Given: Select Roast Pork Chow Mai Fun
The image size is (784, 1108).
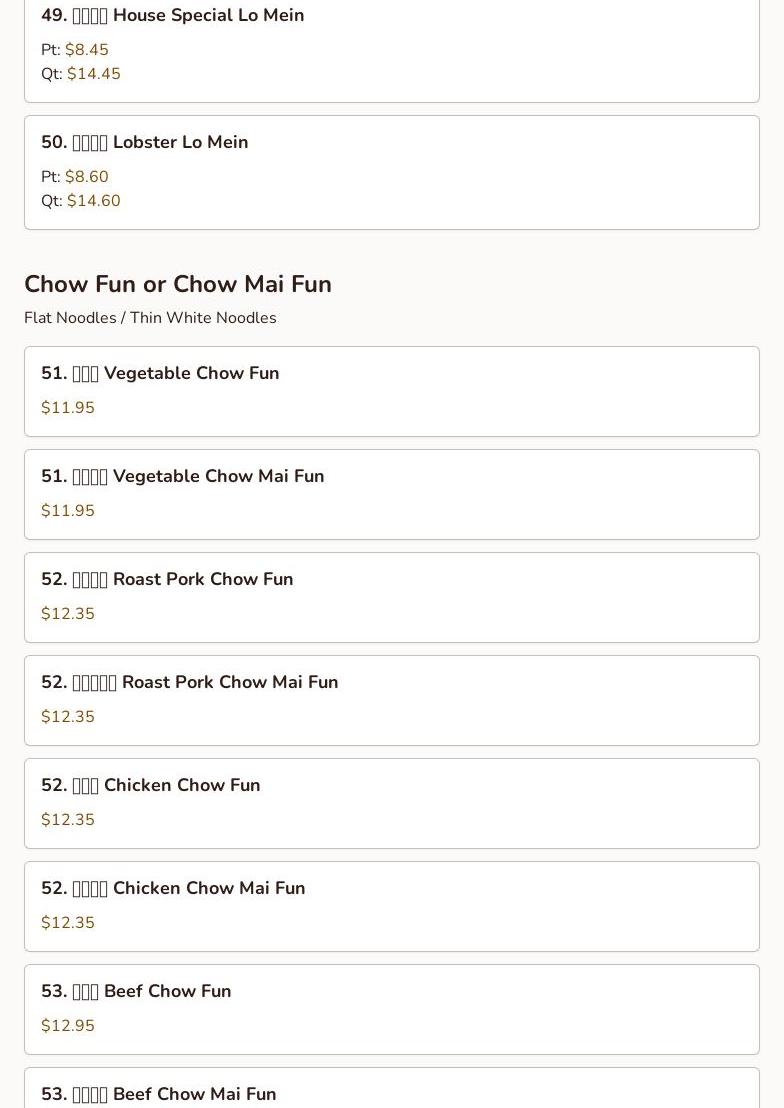Looking at the screenshot, I should tap(391, 700).
